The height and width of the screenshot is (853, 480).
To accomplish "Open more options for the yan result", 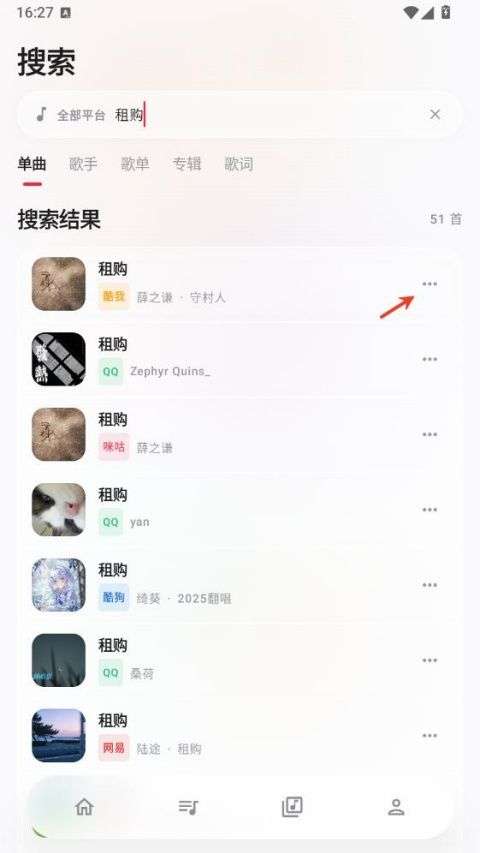I will [x=429, y=510].
